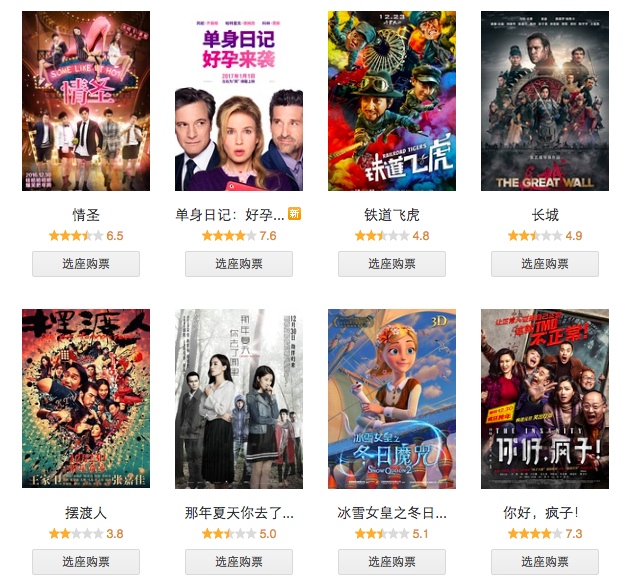Open the 摆渡人 title link
The height and width of the screenshot is (587, 634).
pyautogui.click(x=86, y=513)
